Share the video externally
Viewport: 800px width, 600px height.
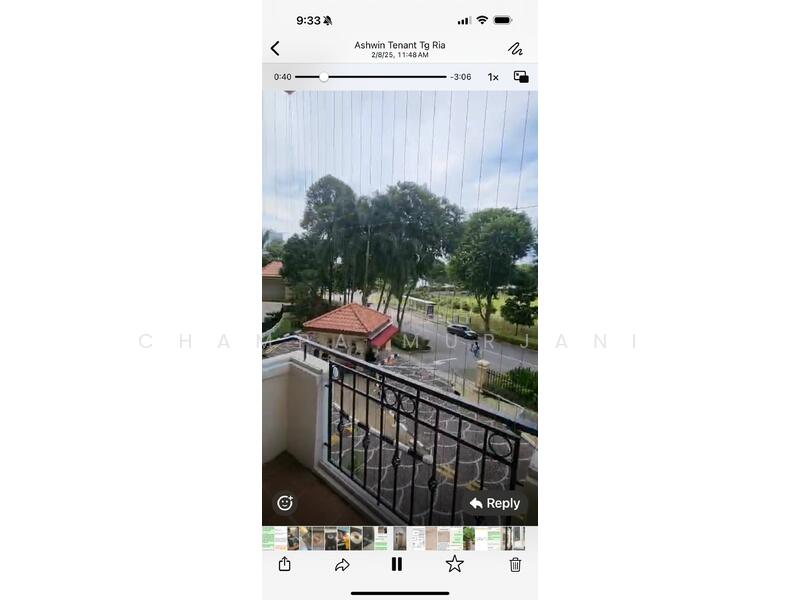coord(284,564)
